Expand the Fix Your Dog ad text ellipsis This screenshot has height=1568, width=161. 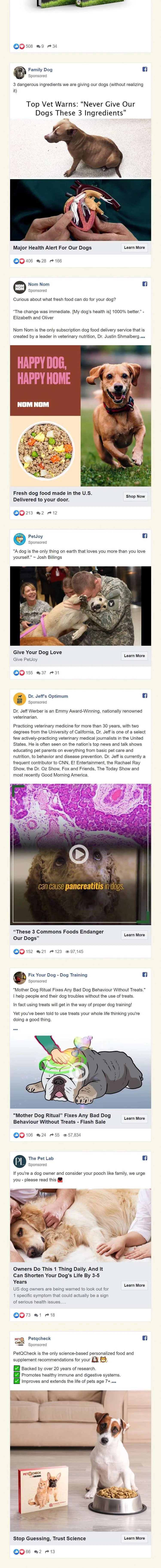tap(15, 1029)
